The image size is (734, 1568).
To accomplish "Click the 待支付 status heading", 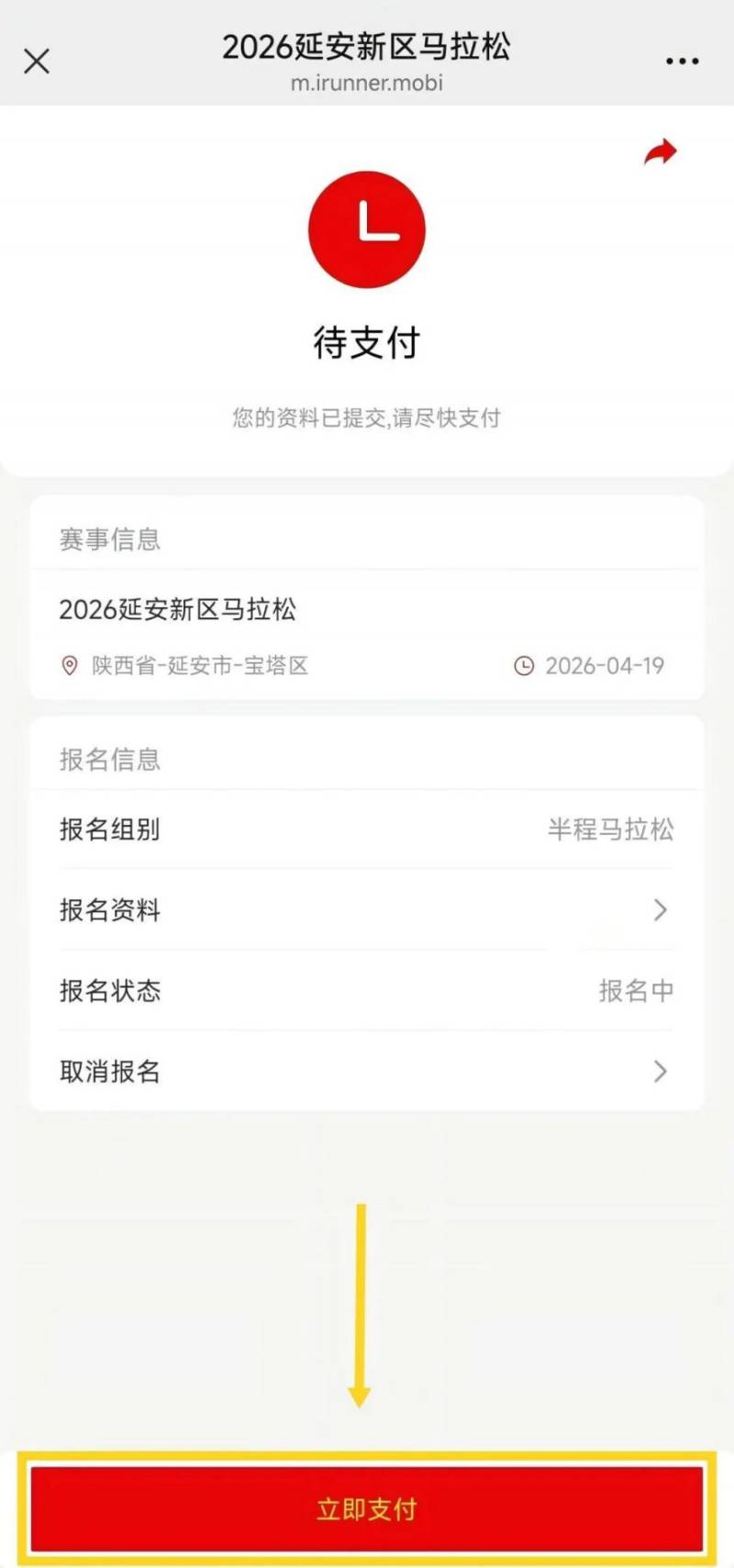I will (x=367, y=343).
